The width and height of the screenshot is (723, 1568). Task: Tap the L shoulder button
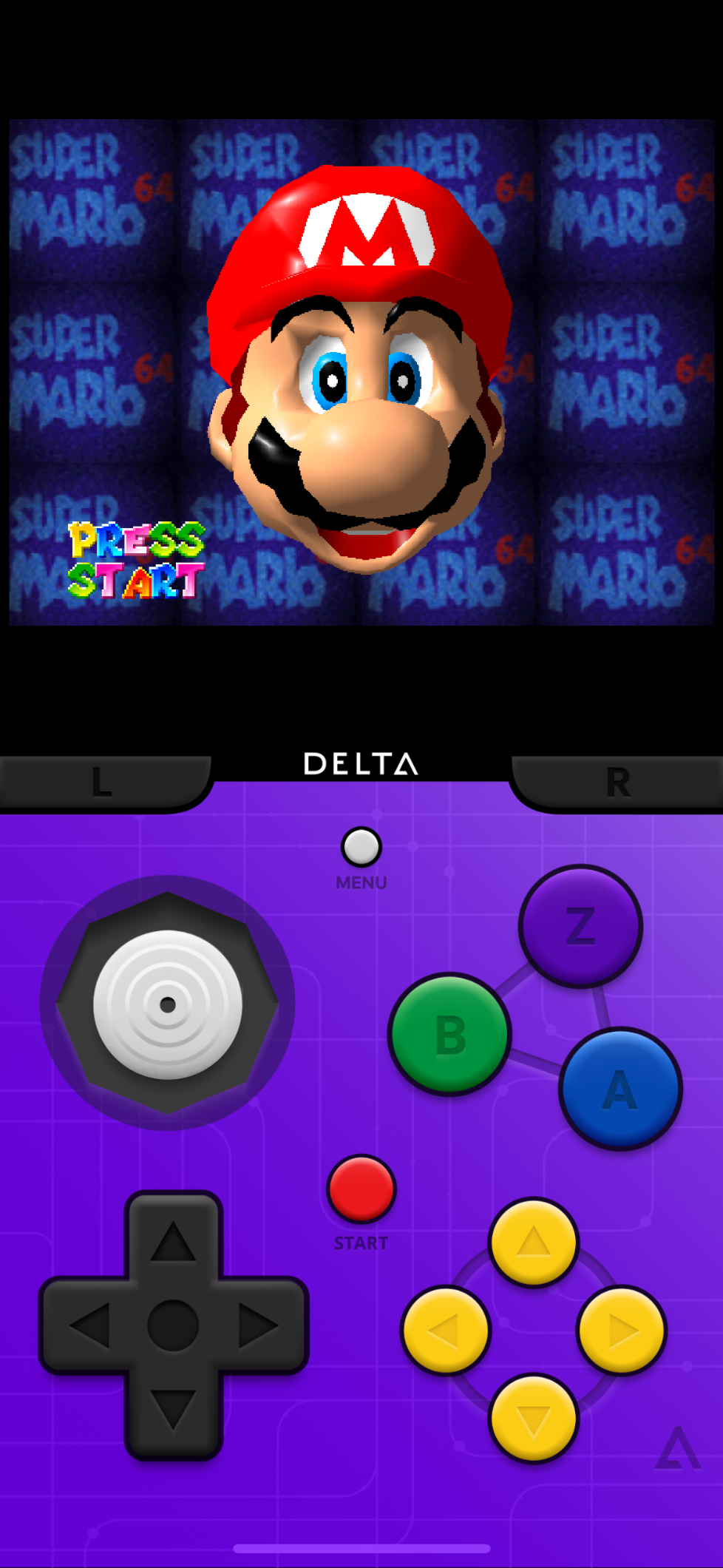[102, 783]
